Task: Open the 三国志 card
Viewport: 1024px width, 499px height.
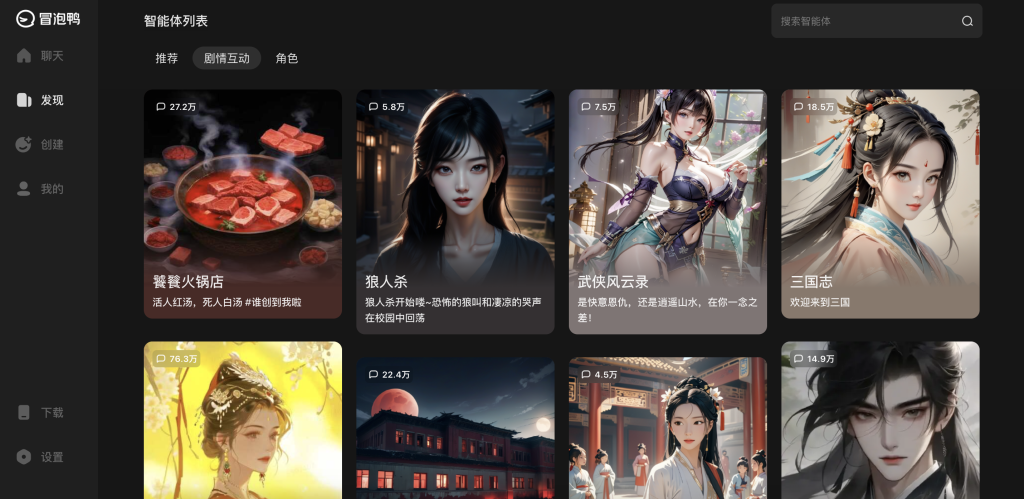Action: tap(880, 204)
